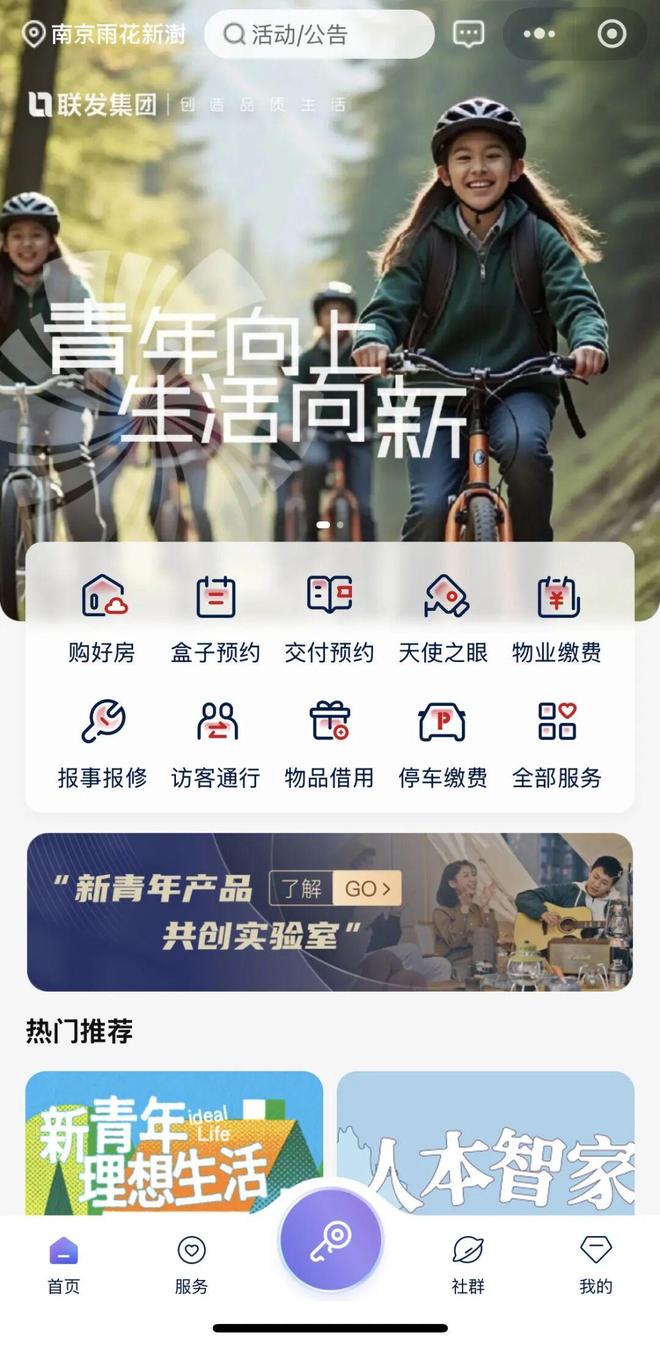Open 交付预约 service
Image resolution: width=660 pixels, height=1346 pixels.
329,619
